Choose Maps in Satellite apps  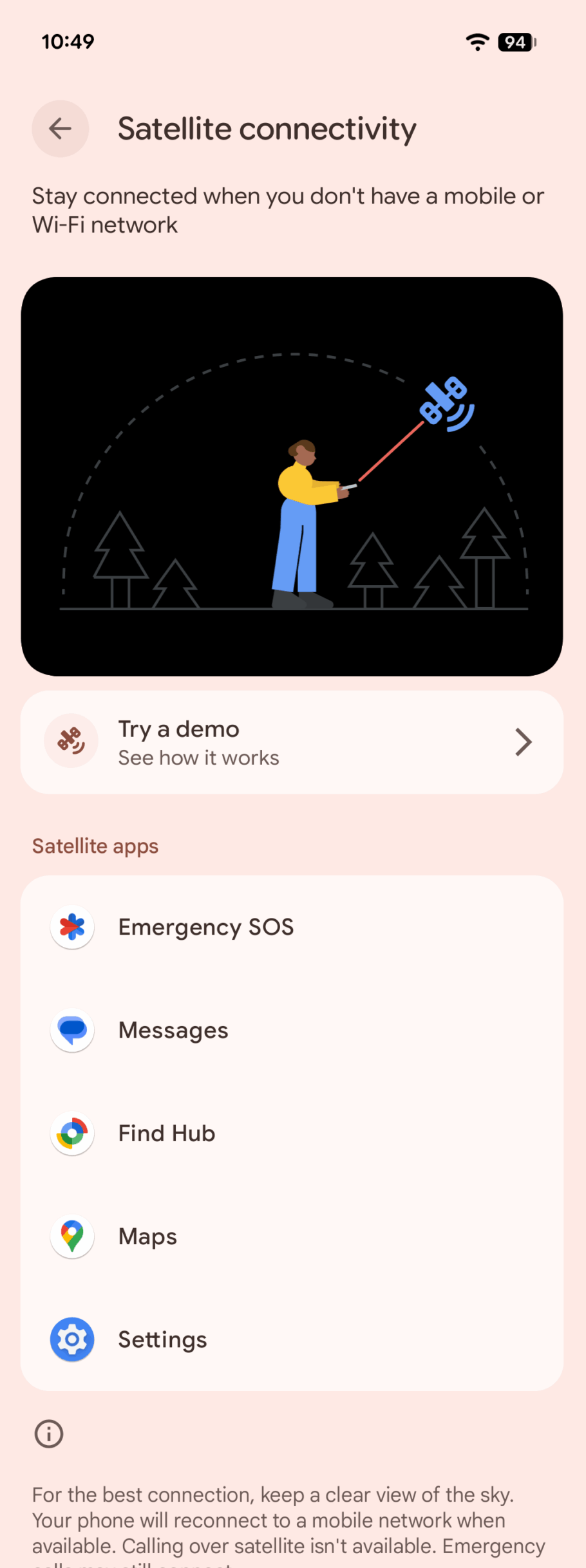(x=292, y=1236)
